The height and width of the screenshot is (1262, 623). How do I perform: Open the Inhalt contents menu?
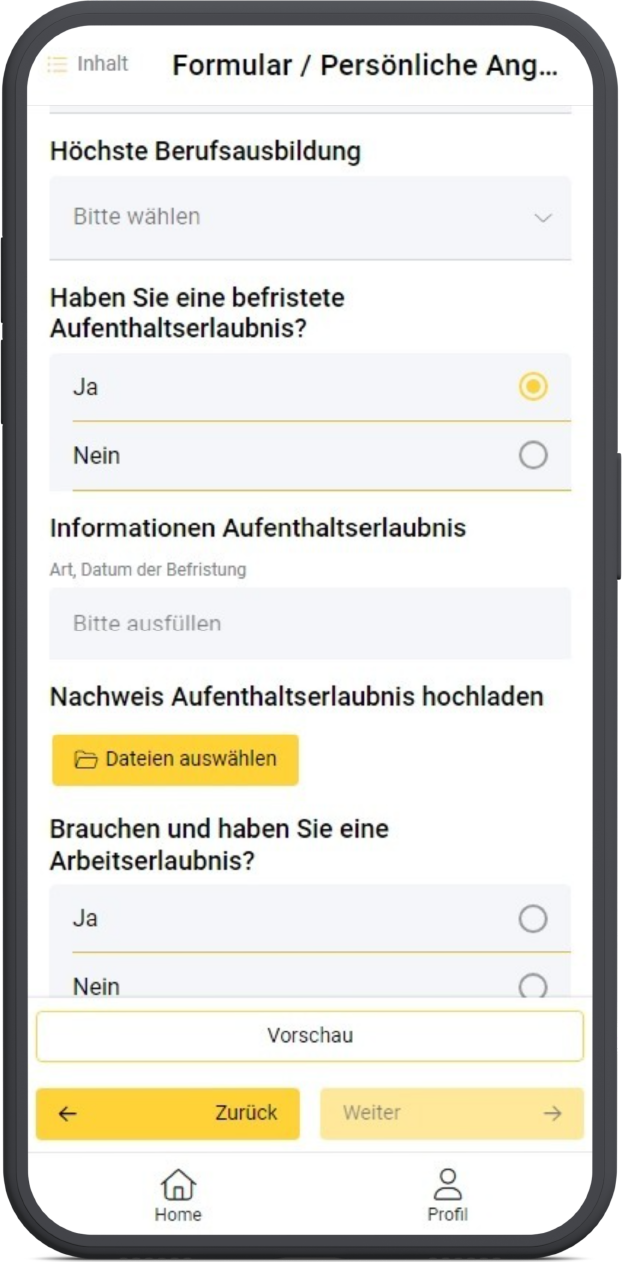88,64
